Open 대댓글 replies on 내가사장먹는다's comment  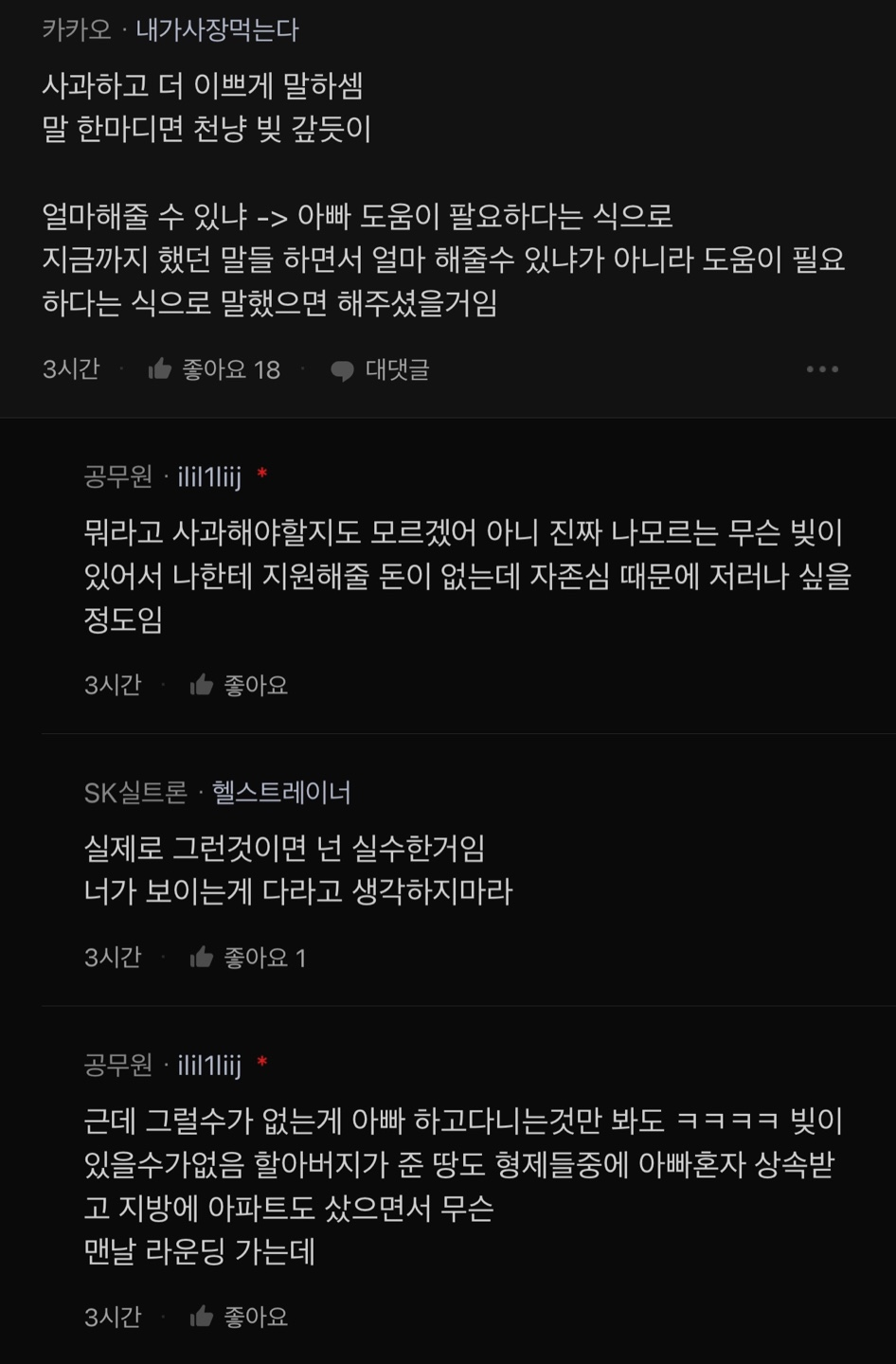(x=381, y=369)
